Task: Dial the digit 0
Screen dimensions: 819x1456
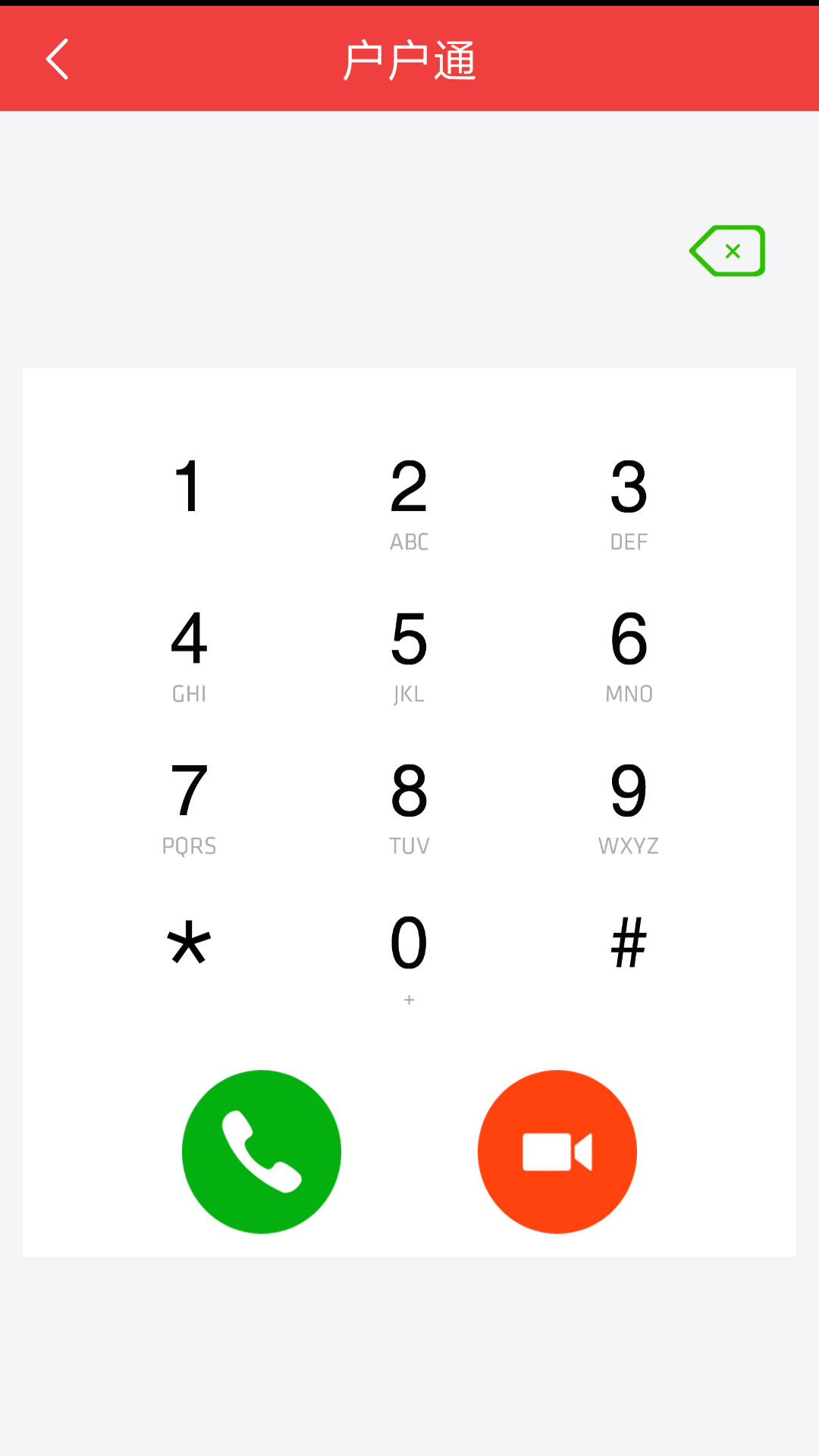Action: tap(409, 955)
